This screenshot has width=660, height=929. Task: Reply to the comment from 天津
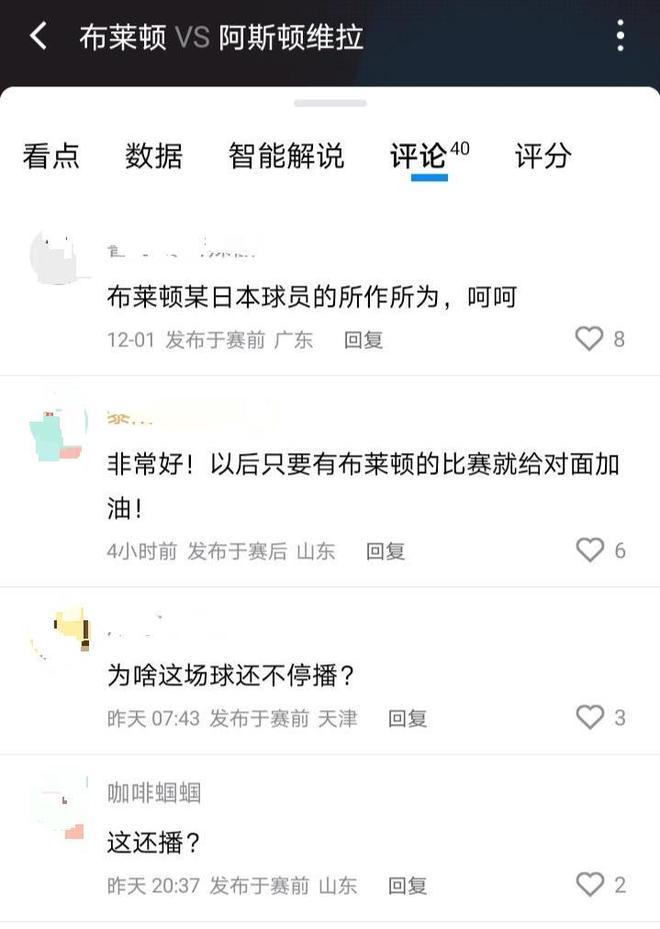(x=407, y=718)
